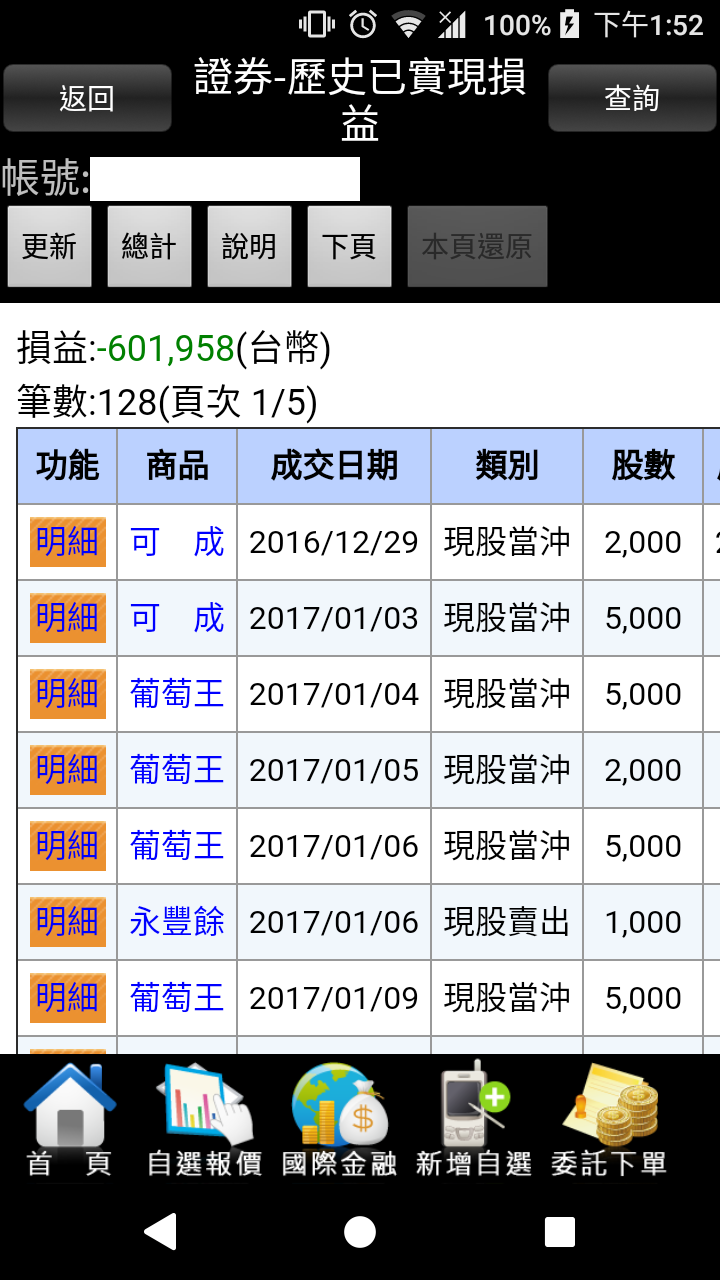View 明細 for 葡萄王 on 2017/01/05

[67, 770]
